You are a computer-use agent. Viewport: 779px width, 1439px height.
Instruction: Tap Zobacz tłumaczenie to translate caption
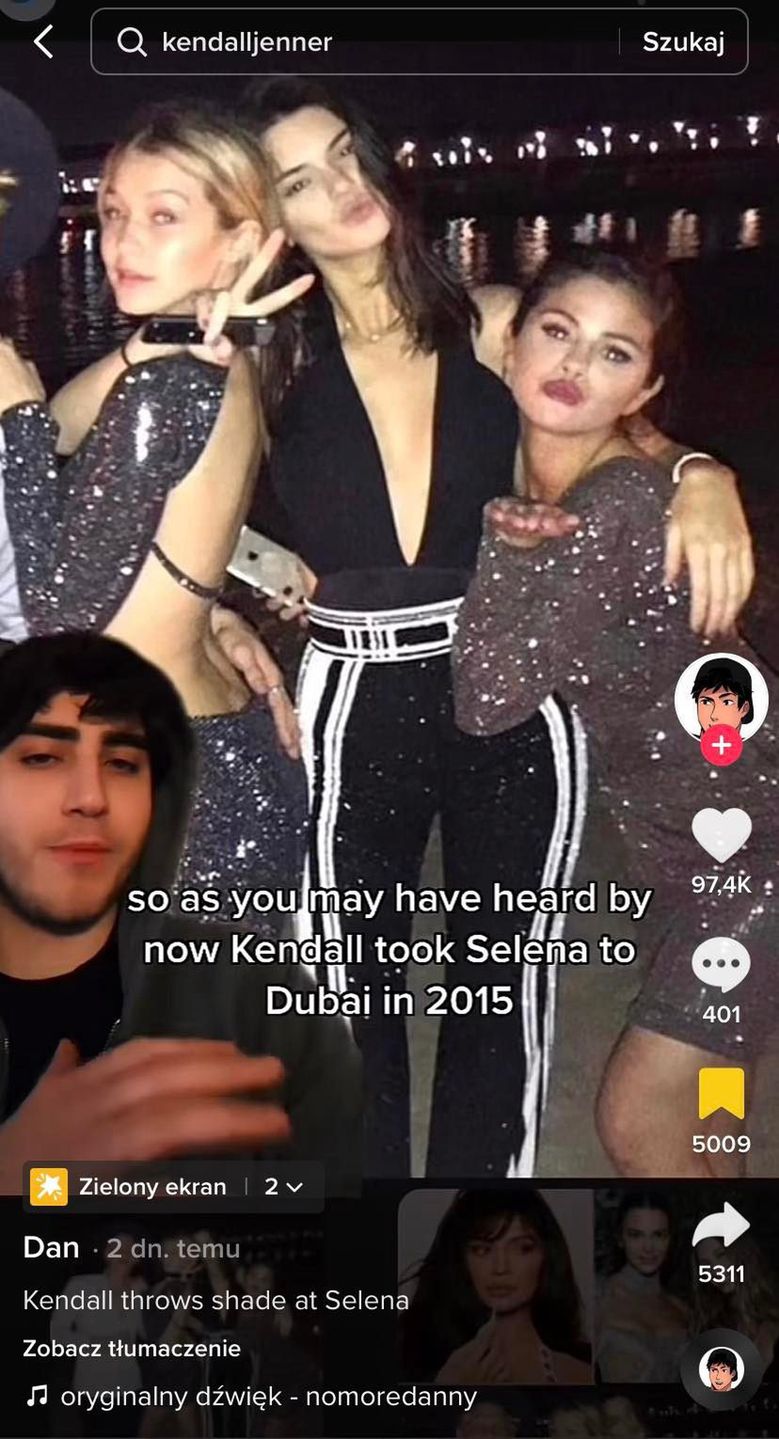tap(132, 1348)
